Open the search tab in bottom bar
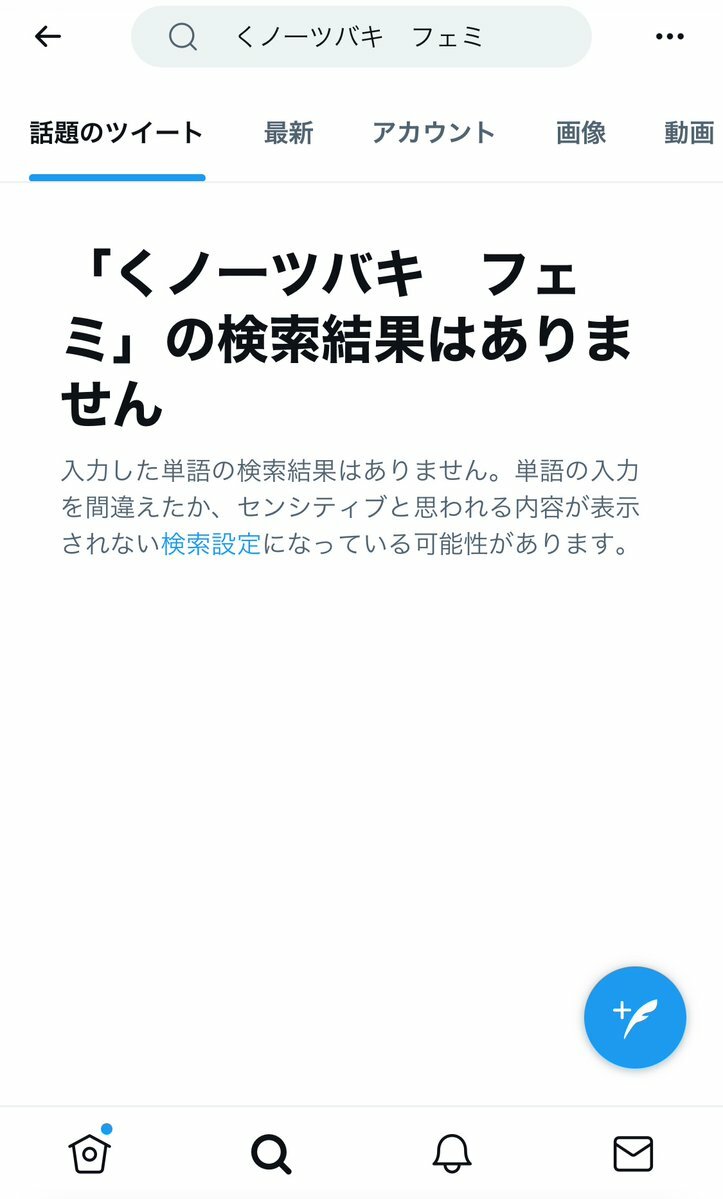Screen dimensions: 723x1199 [x=271, y=1154]
